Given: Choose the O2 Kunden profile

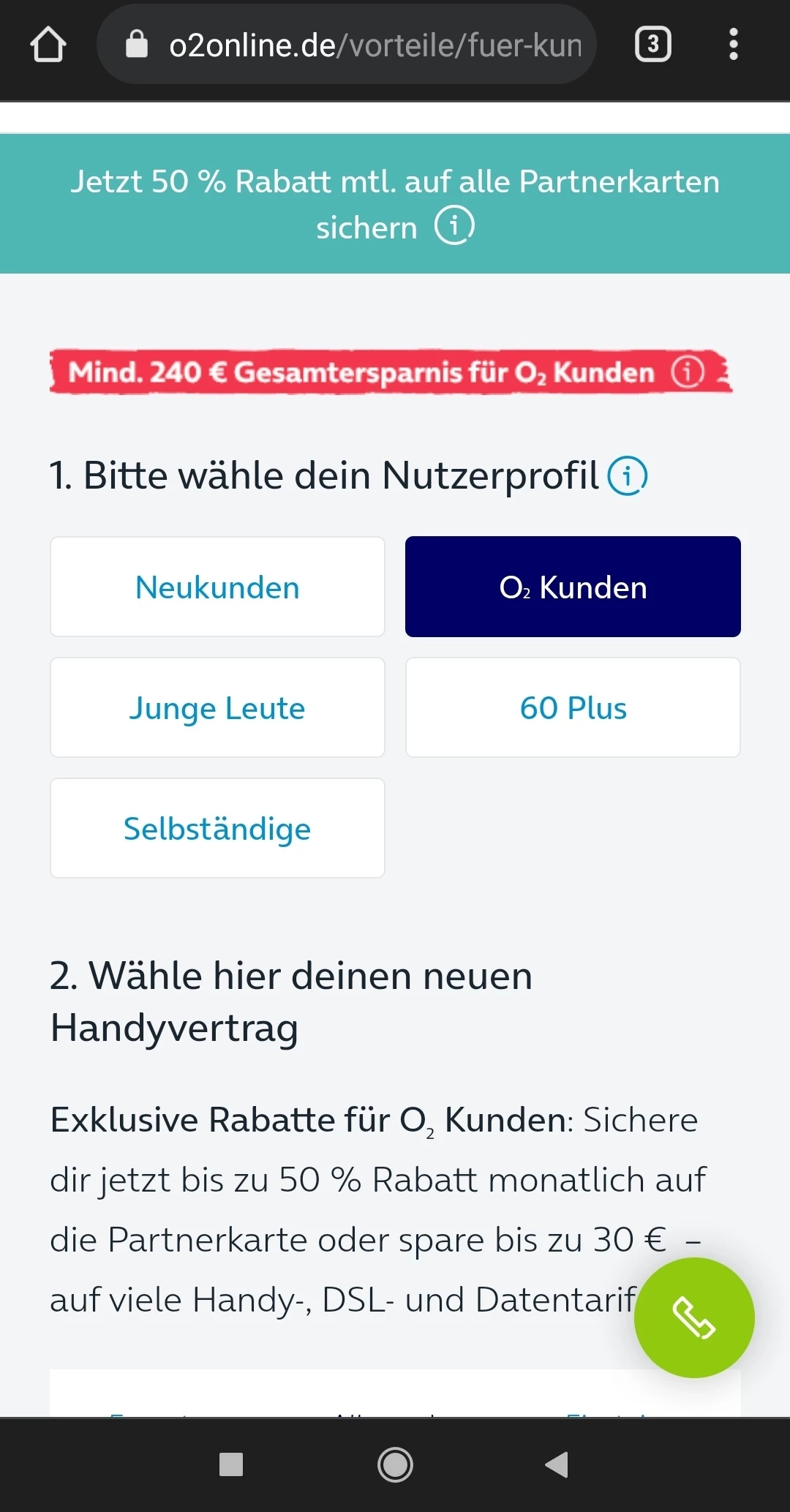Looking at the screenshot, I should click(x=573, y=587).
